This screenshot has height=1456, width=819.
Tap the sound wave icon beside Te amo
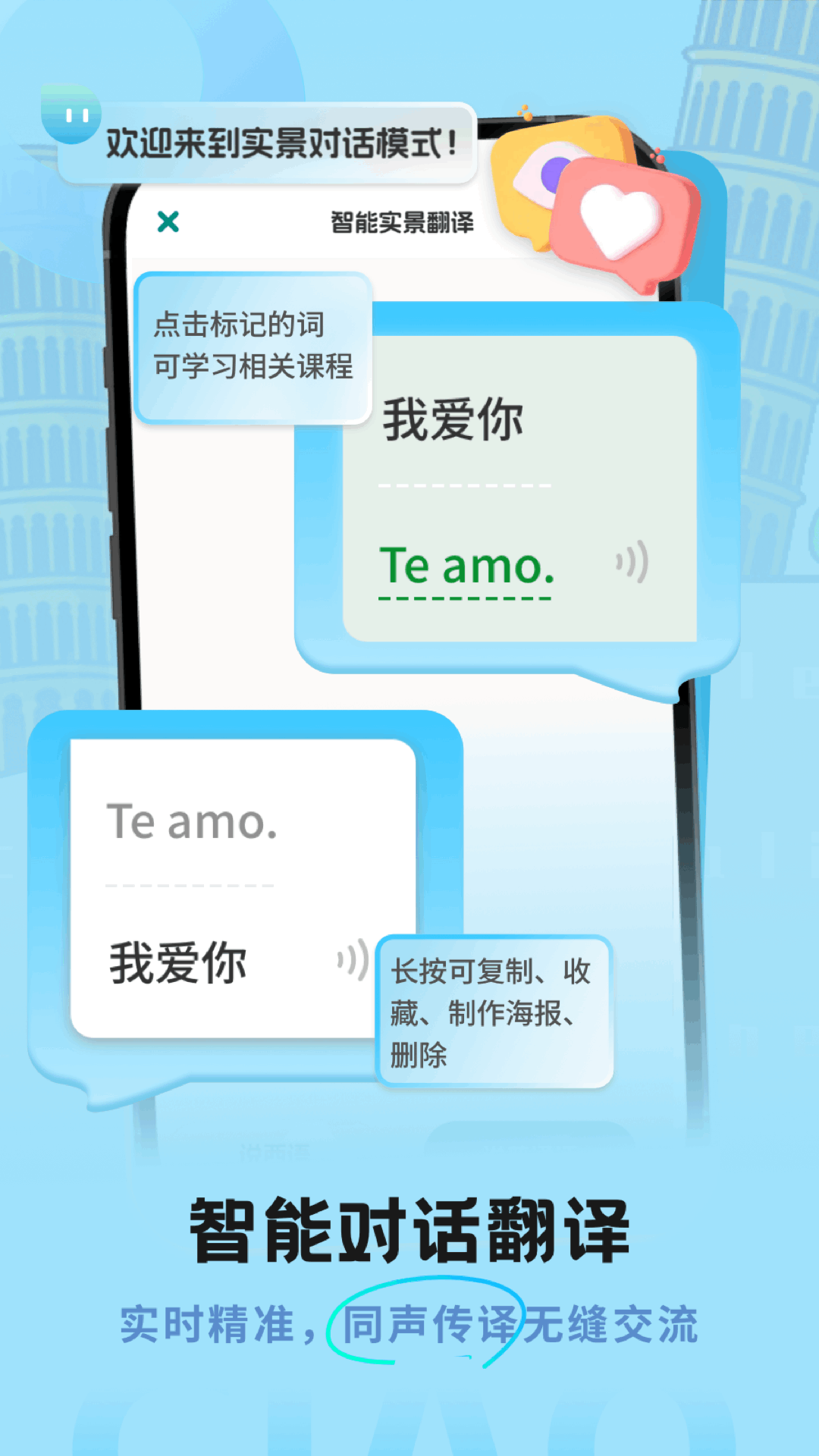(630, 563)
